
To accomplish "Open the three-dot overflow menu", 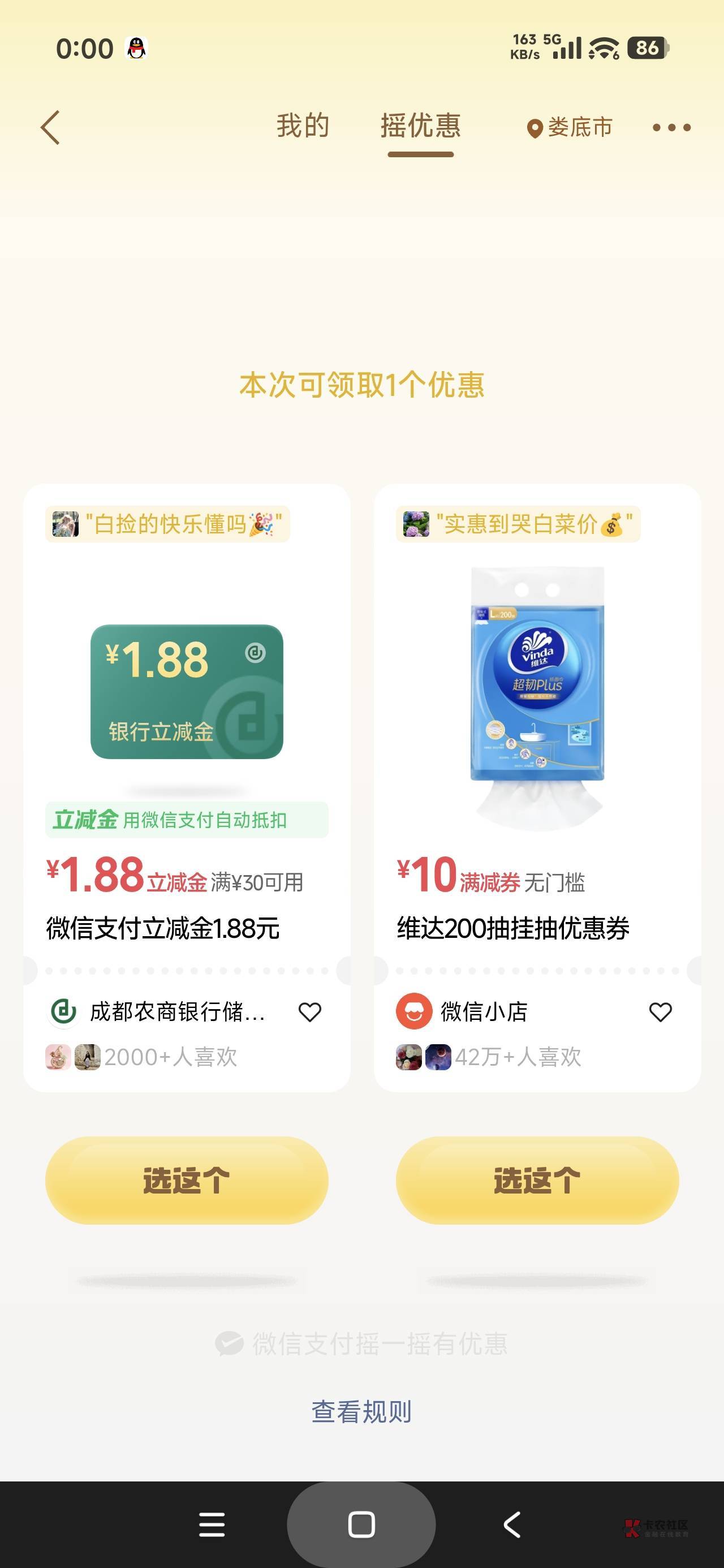I will coord(671,128).
